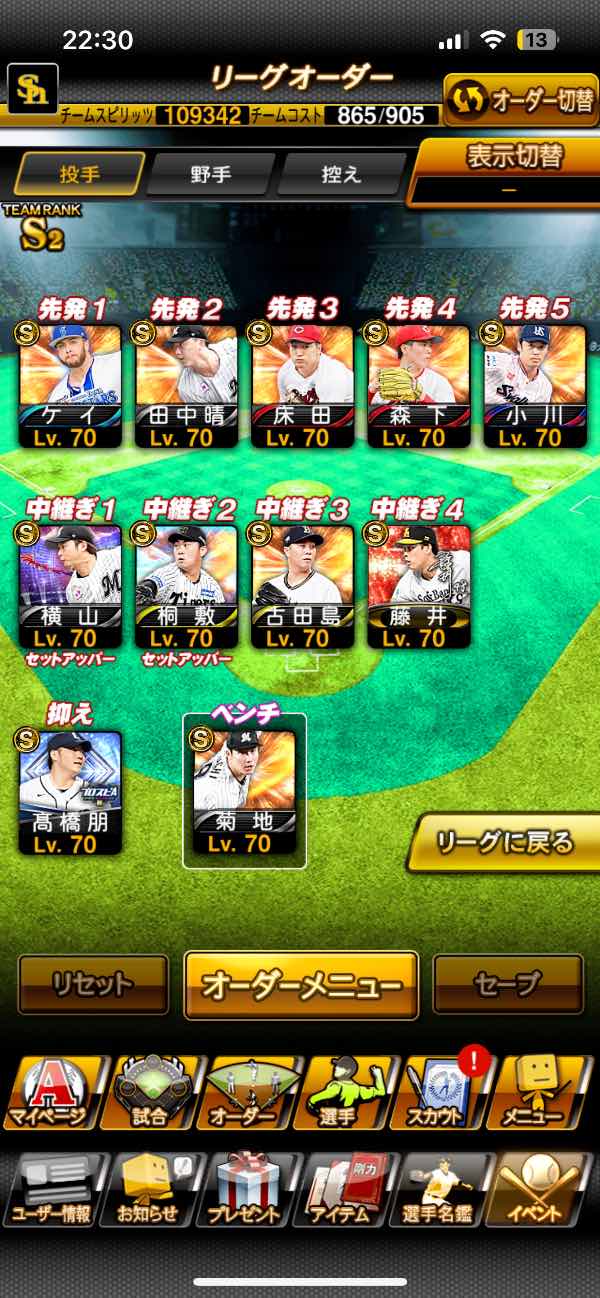Image resolution: width=600 pixels, height=1298 pixels.
Task: Tap the オーダー切替 button
Action: 521,101
